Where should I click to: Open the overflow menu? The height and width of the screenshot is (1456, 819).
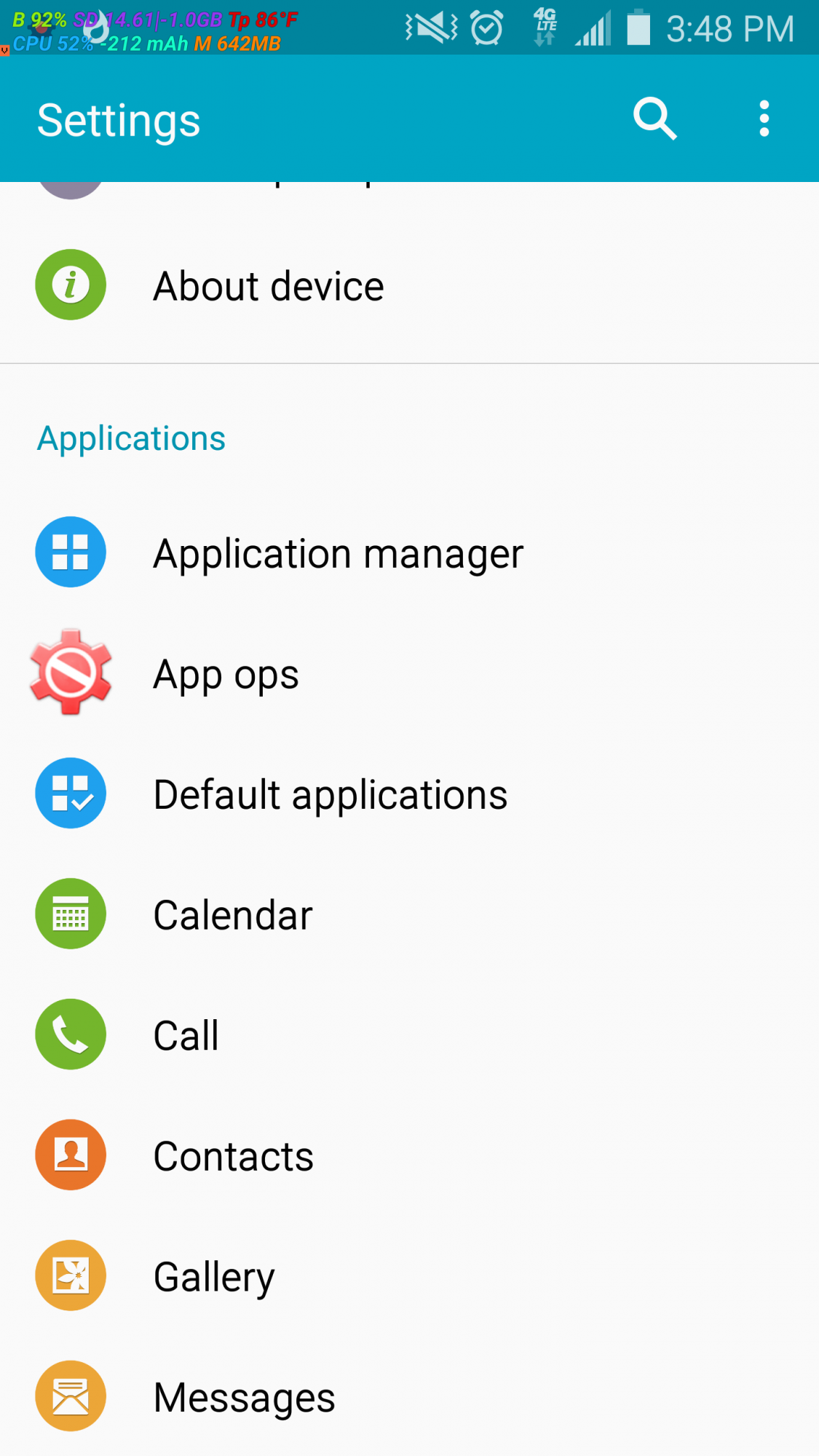764,119
